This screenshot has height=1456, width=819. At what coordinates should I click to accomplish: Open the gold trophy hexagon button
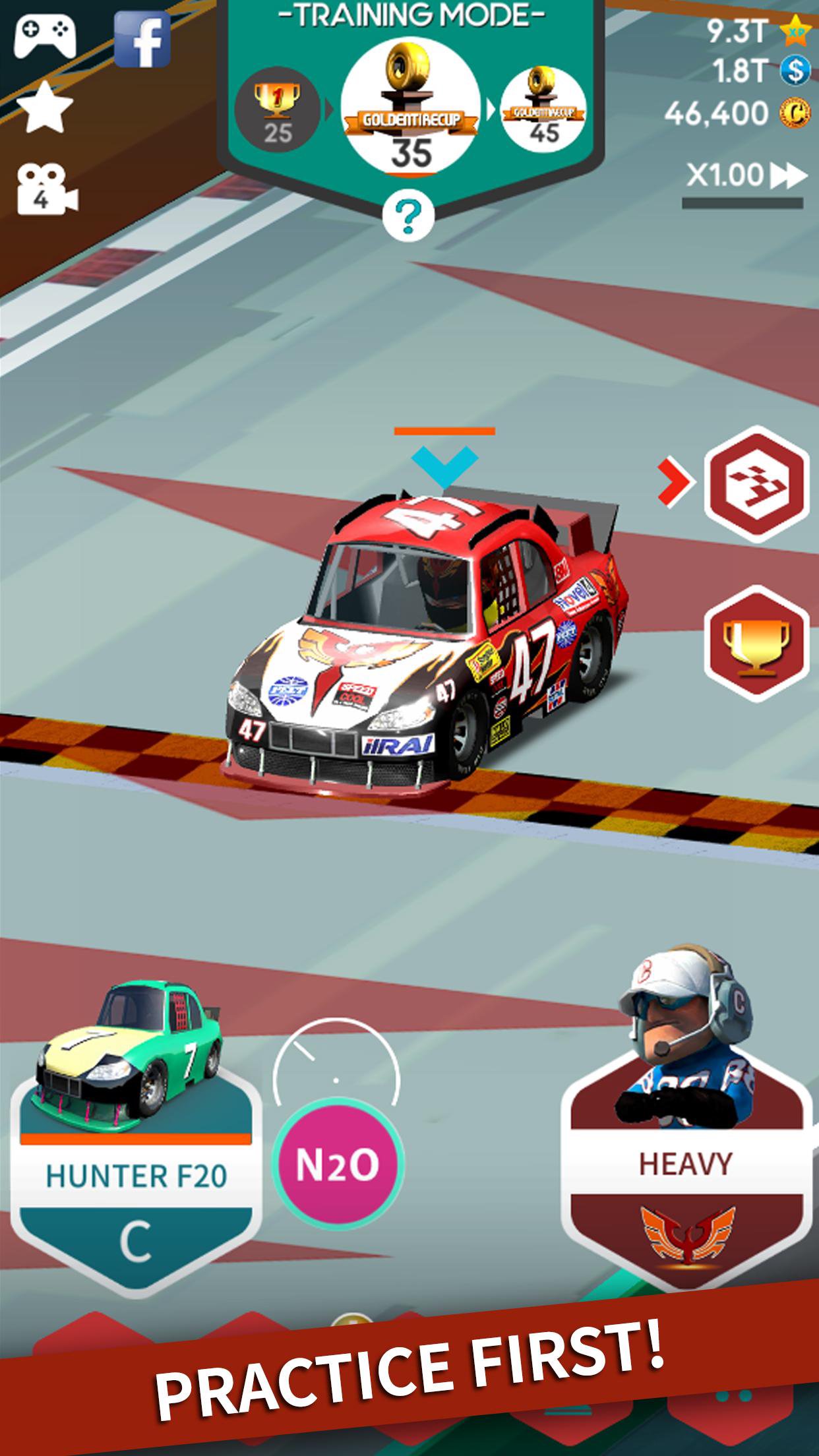tap(756, 644)
